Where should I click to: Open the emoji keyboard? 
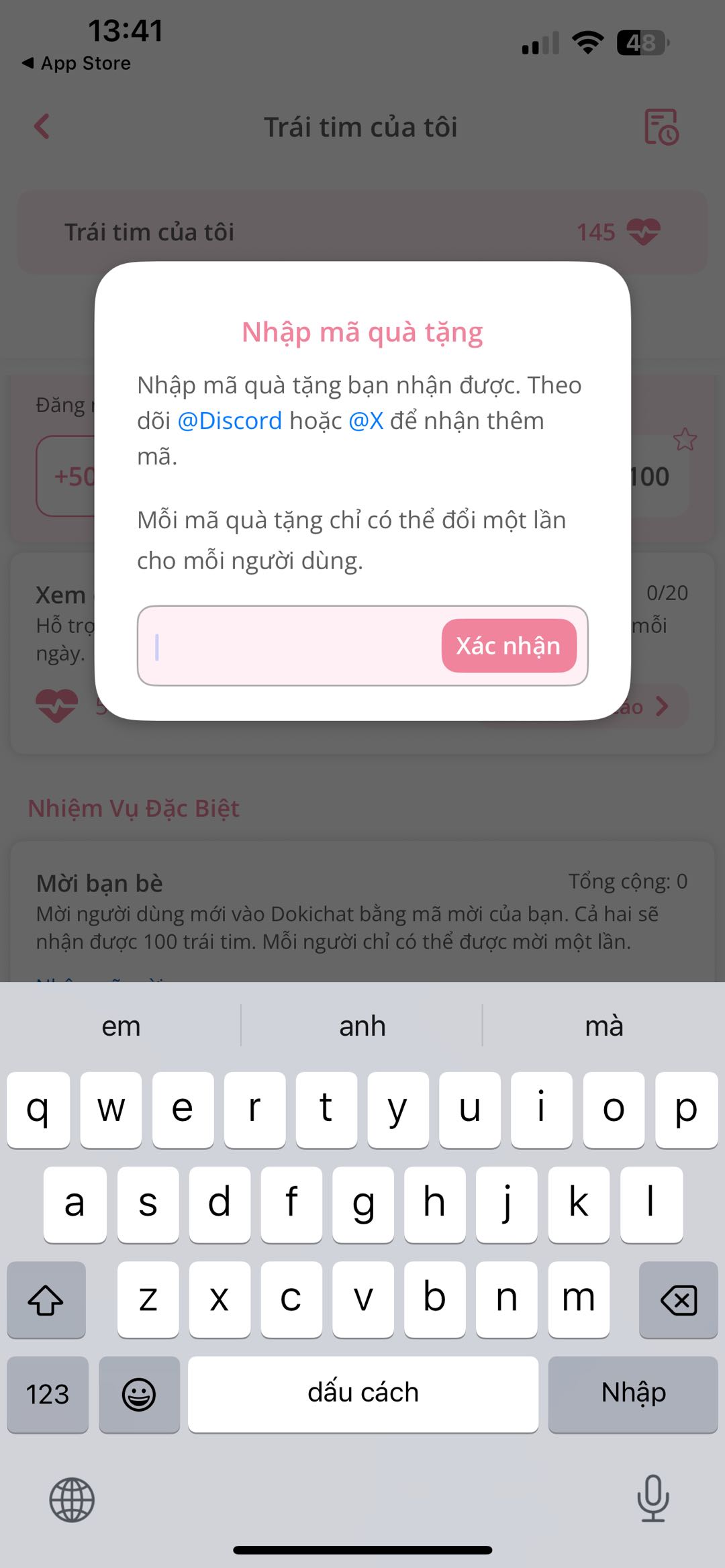[139, 1394]
